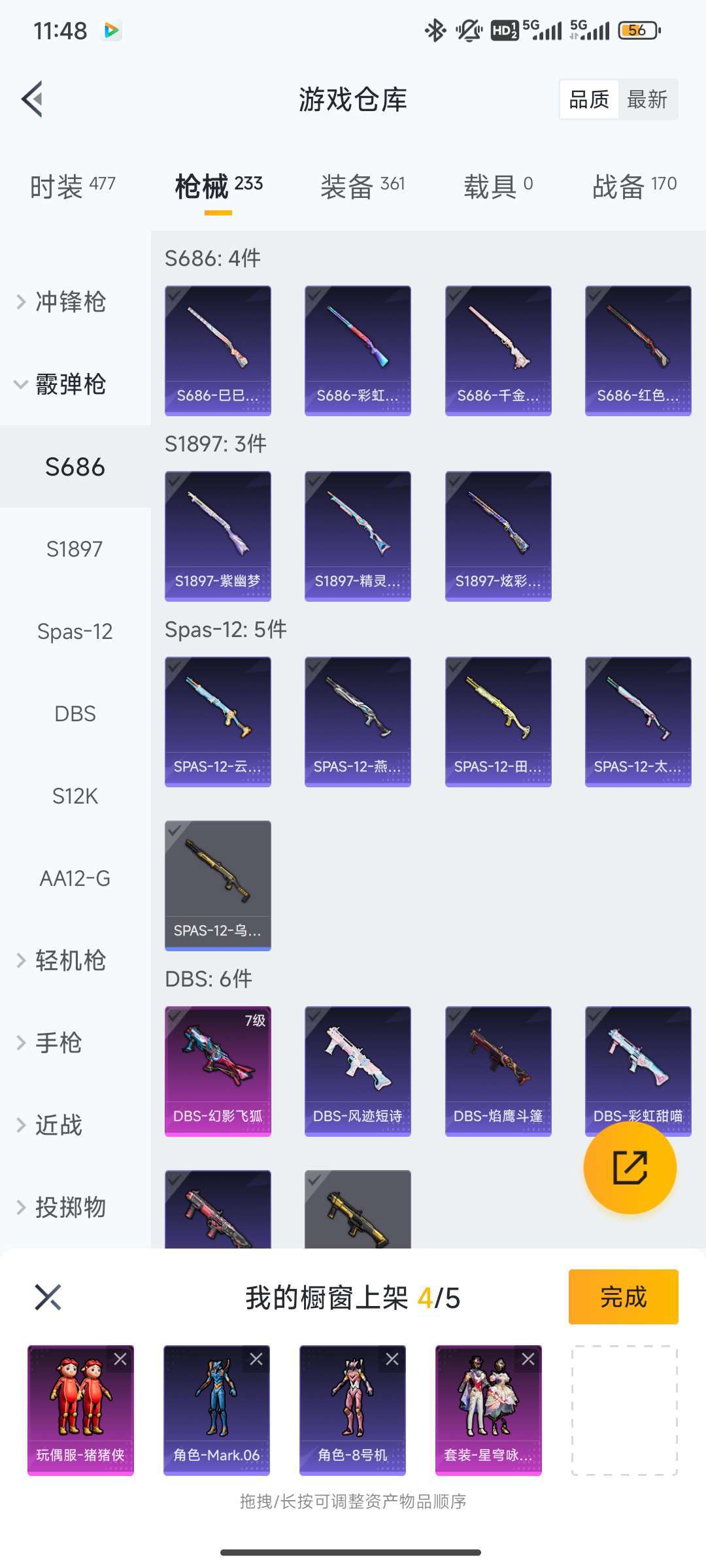Expand the 冲锋枪 category
Image resolution: width=706 pixels, height=1568 pixels.
[70, 302]
